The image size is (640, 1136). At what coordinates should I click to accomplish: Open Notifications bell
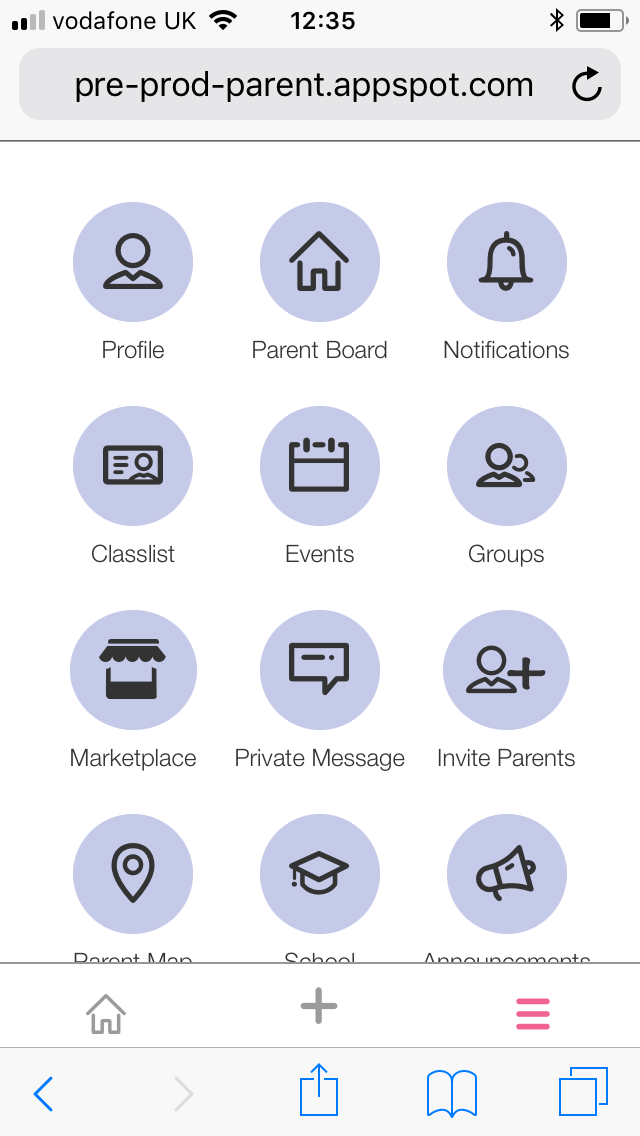[x=507, y=262]
